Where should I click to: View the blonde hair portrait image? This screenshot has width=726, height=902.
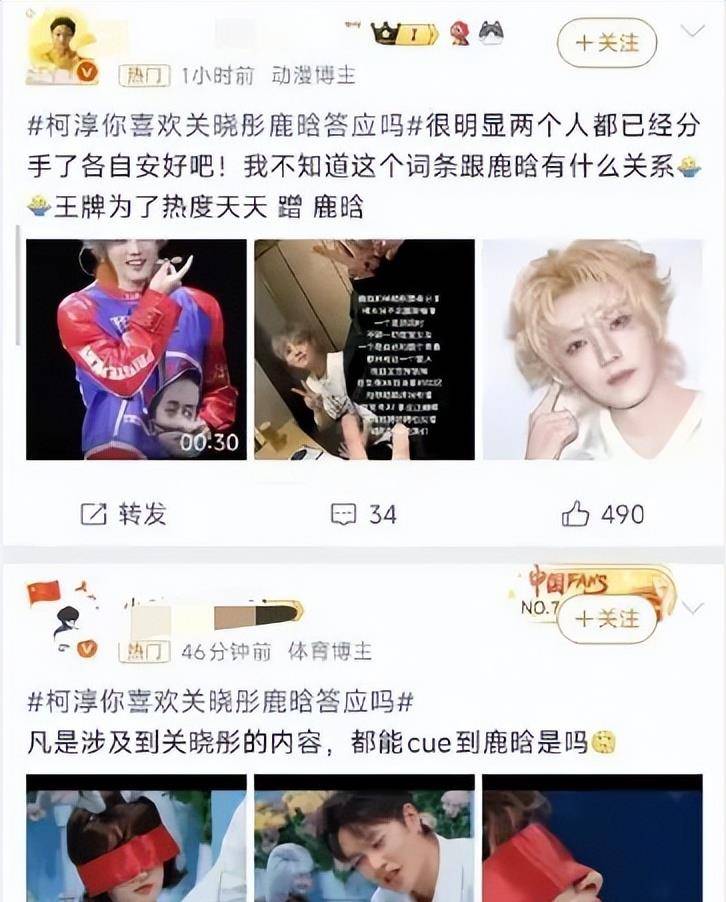[x=592, y=349]
